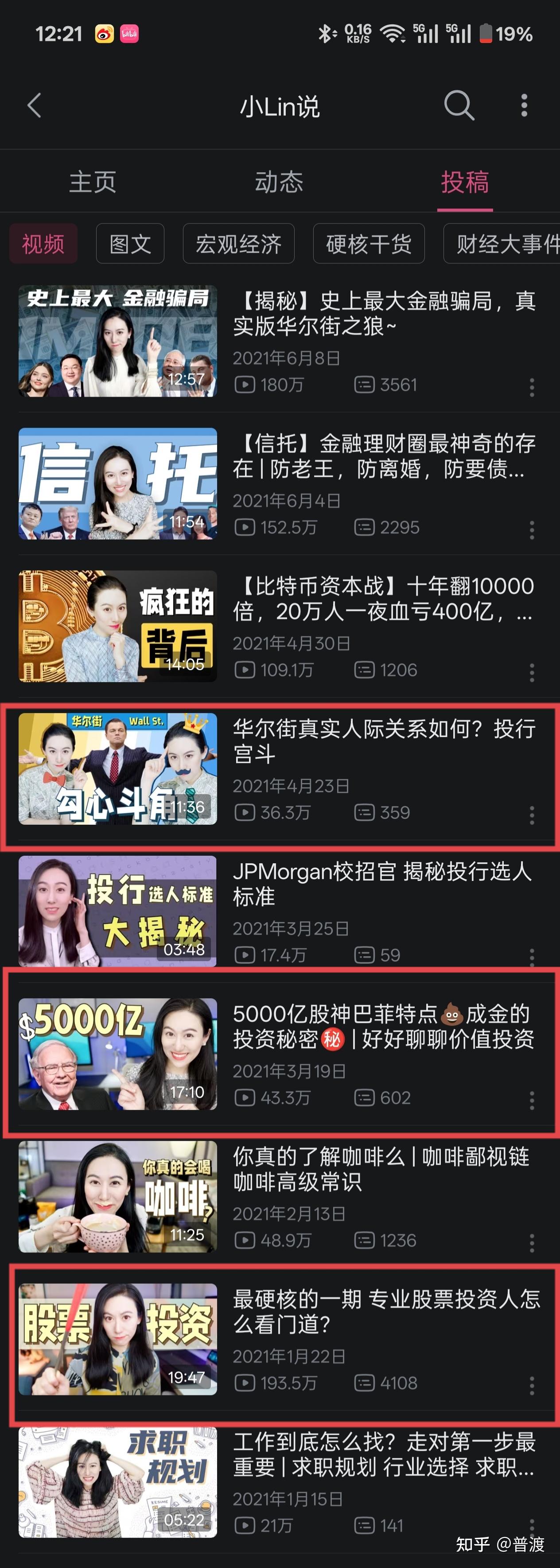Open the 最硬核的一期 股票投资 video
Image resolution: width=560 pixels, height=1568 pixels.
pos(384,1311)
